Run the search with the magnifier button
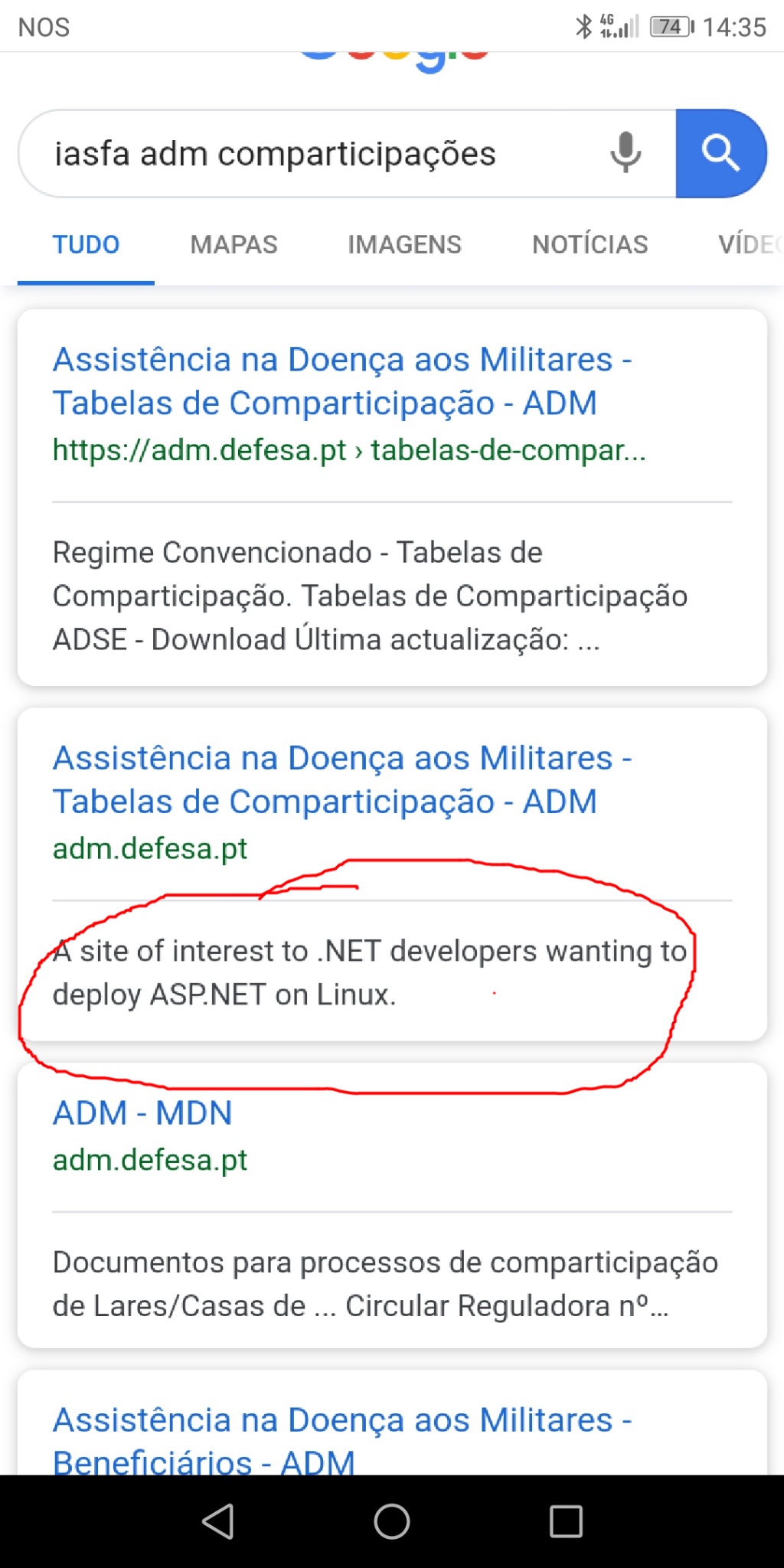This screenshot has height=1568, width=784. pos(720,153)
